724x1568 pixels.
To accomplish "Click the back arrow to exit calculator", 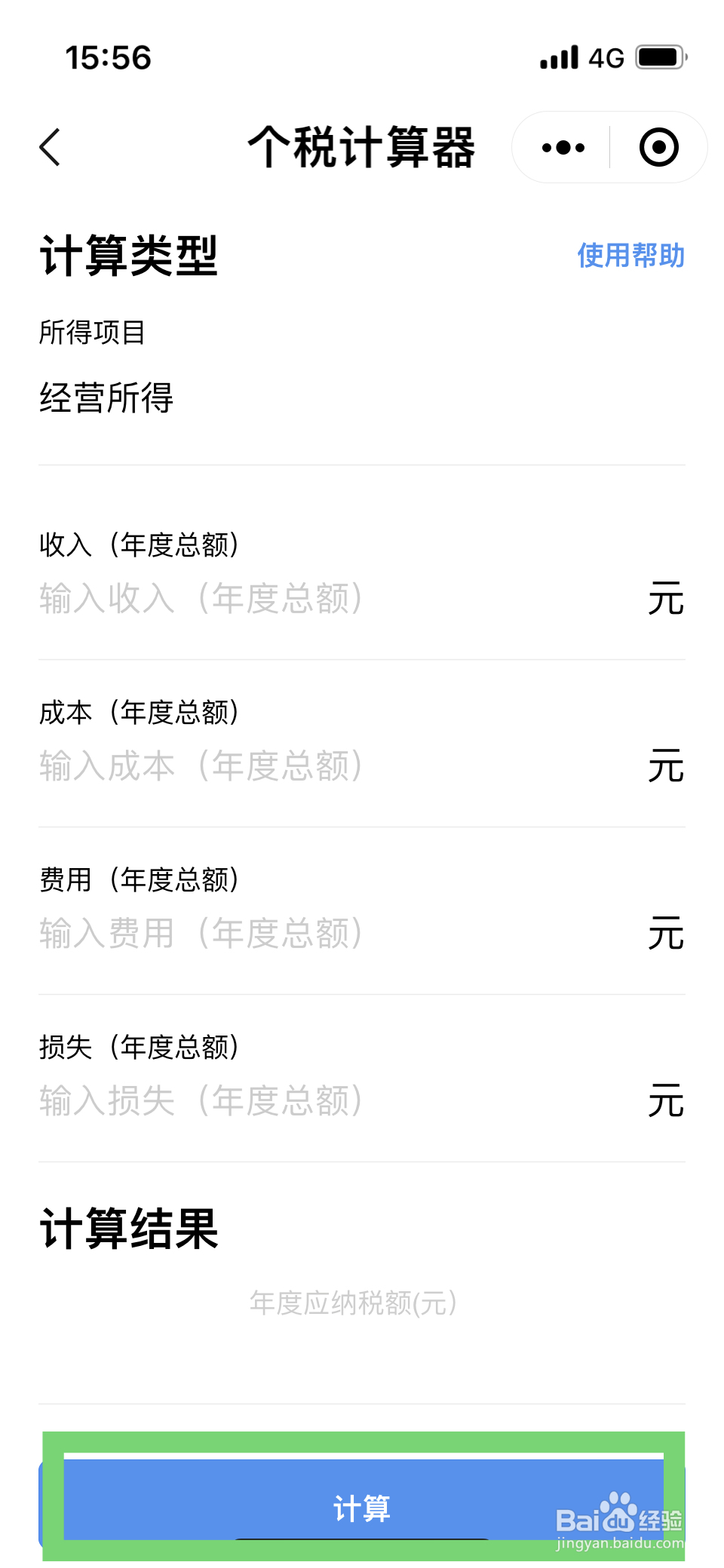I will 50,147.
